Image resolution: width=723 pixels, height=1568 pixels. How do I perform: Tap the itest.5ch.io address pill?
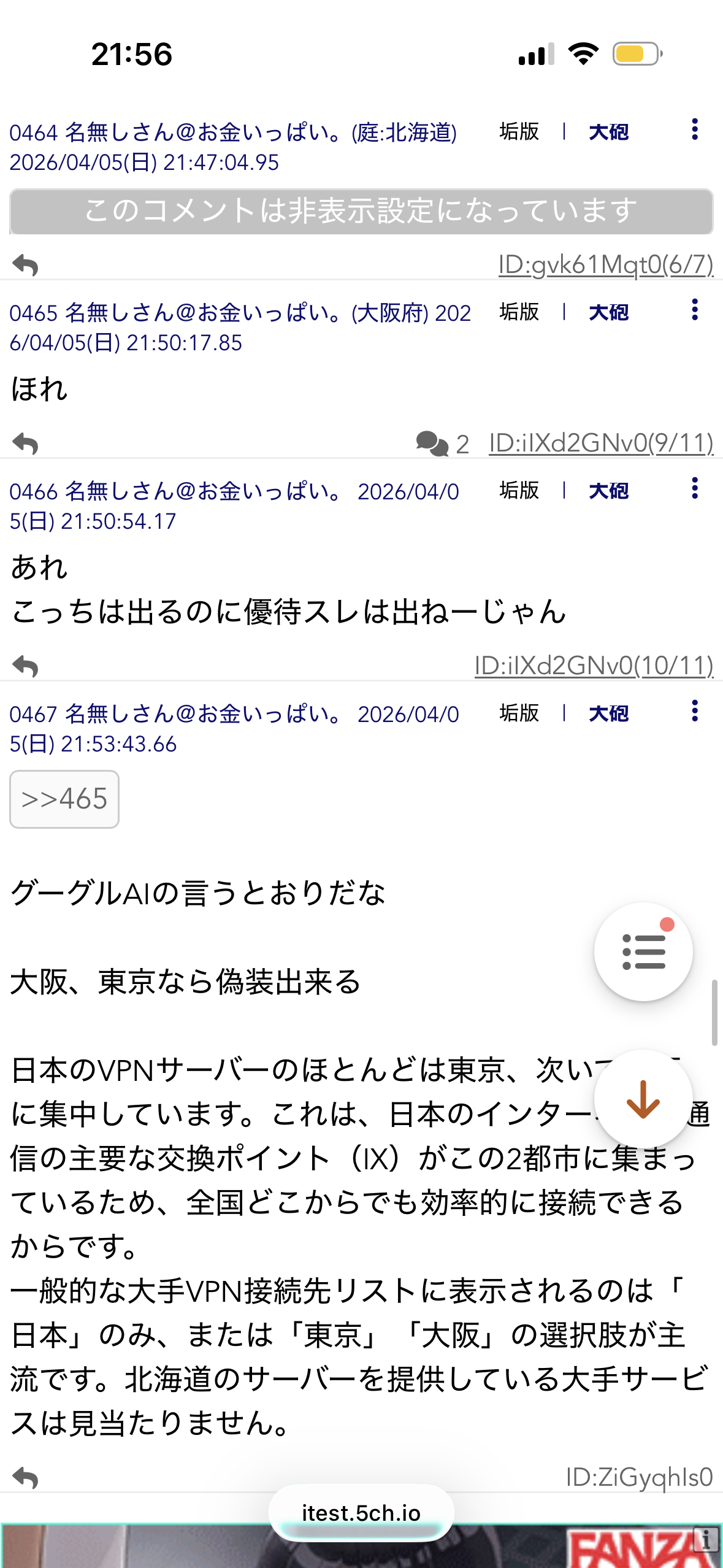[x=361, y=1513]
